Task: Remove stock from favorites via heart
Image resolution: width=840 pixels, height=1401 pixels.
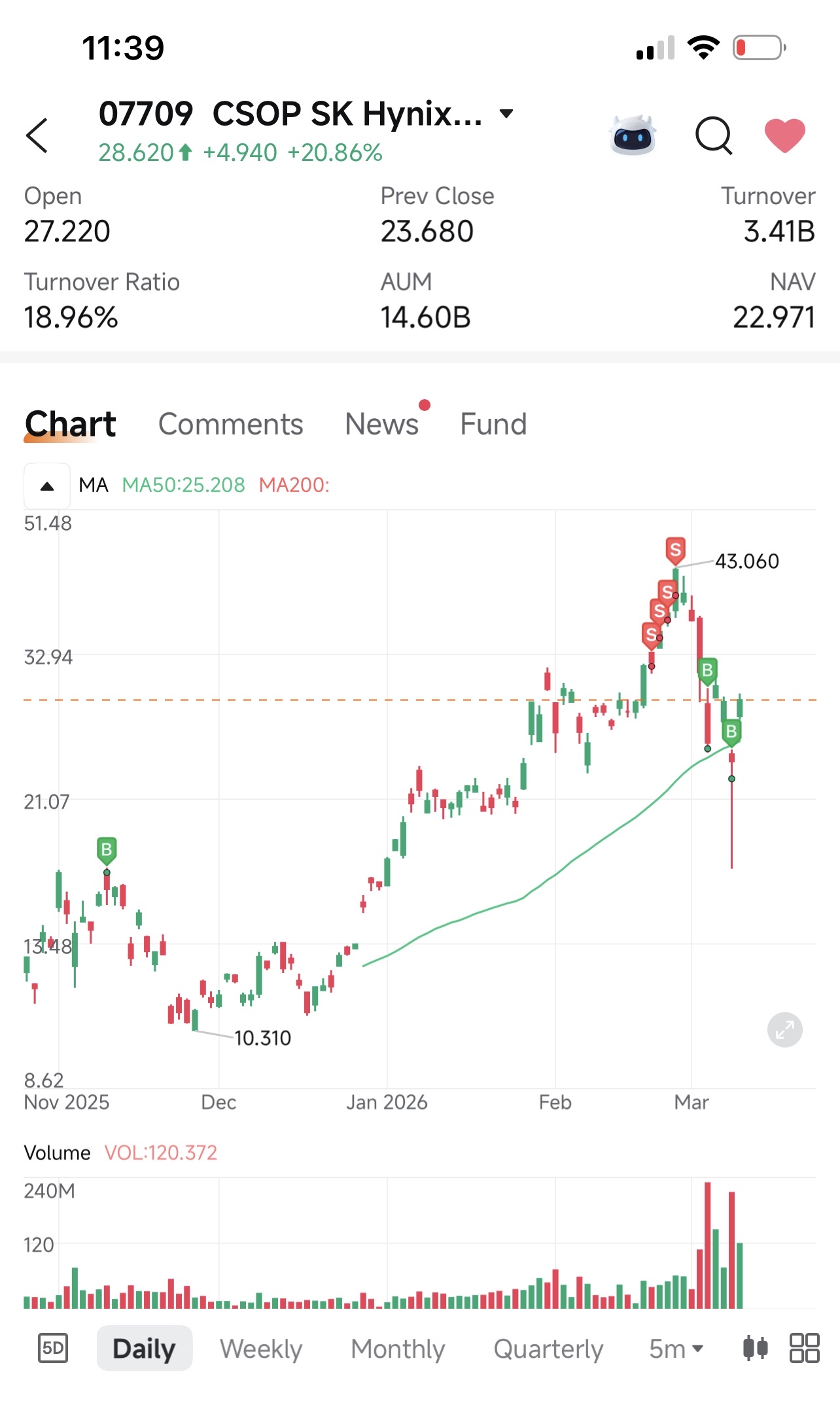Action: coord(784,135)
